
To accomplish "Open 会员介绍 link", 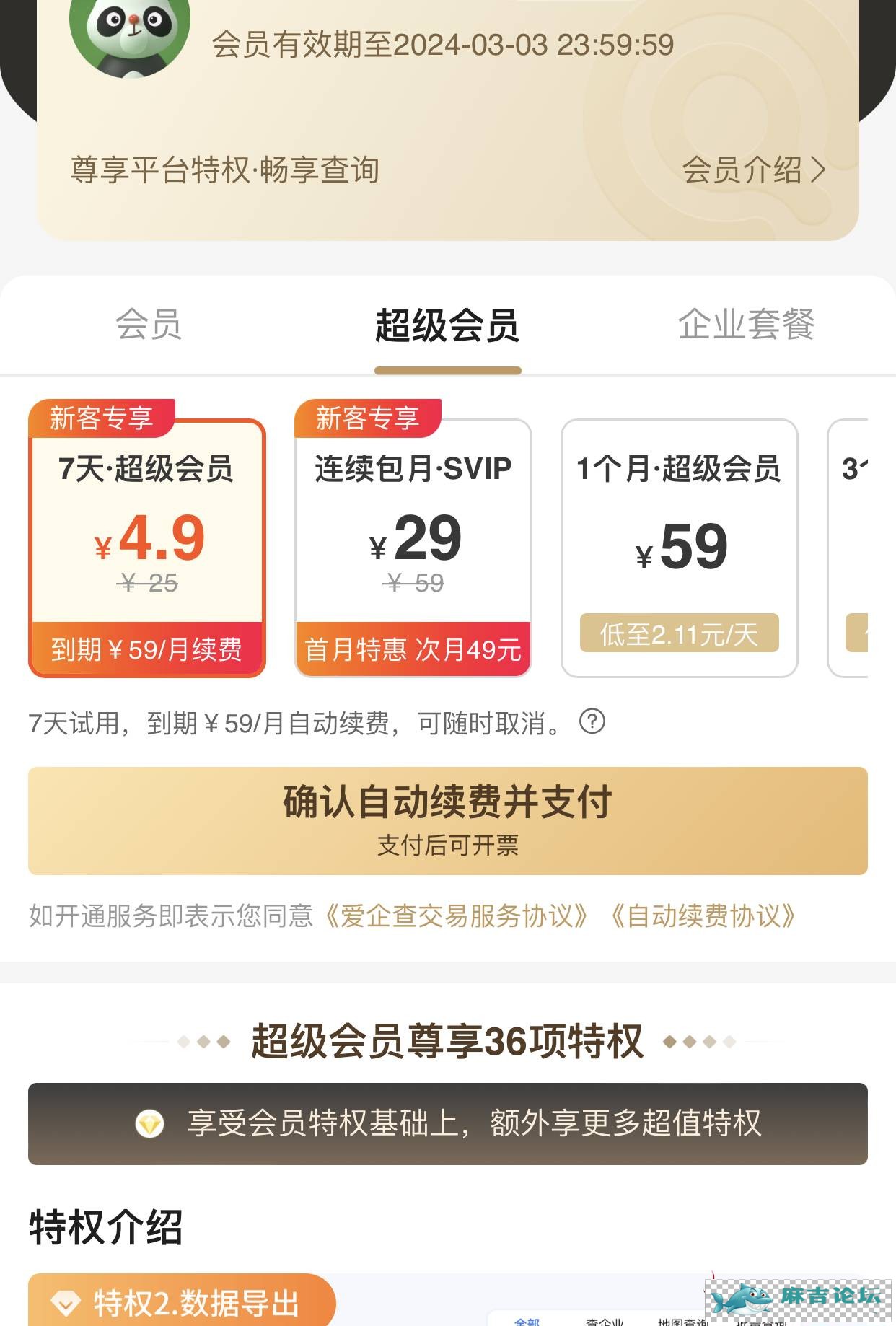I will click(x=752, y=171).
